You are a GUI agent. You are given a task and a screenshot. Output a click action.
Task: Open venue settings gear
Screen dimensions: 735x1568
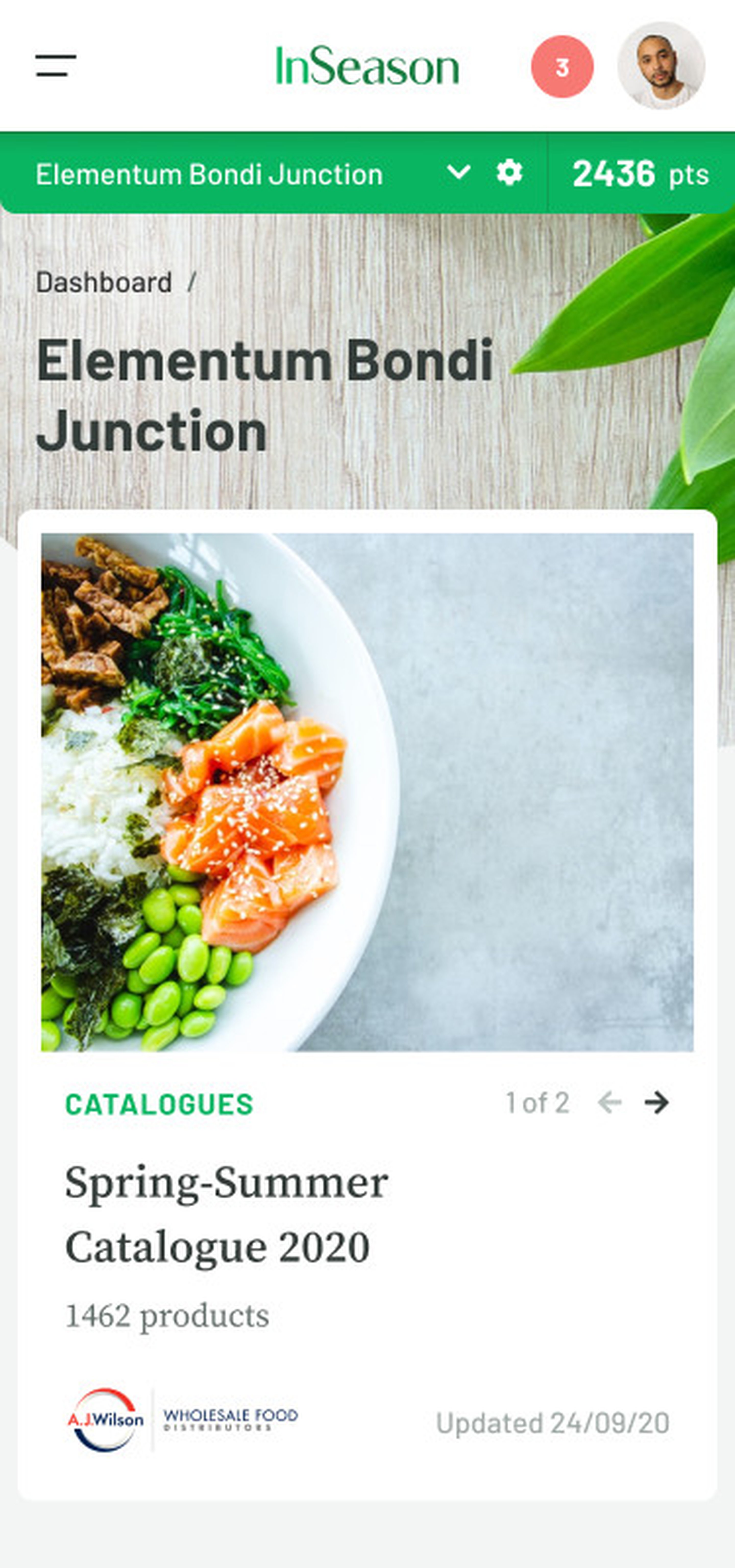509,173
